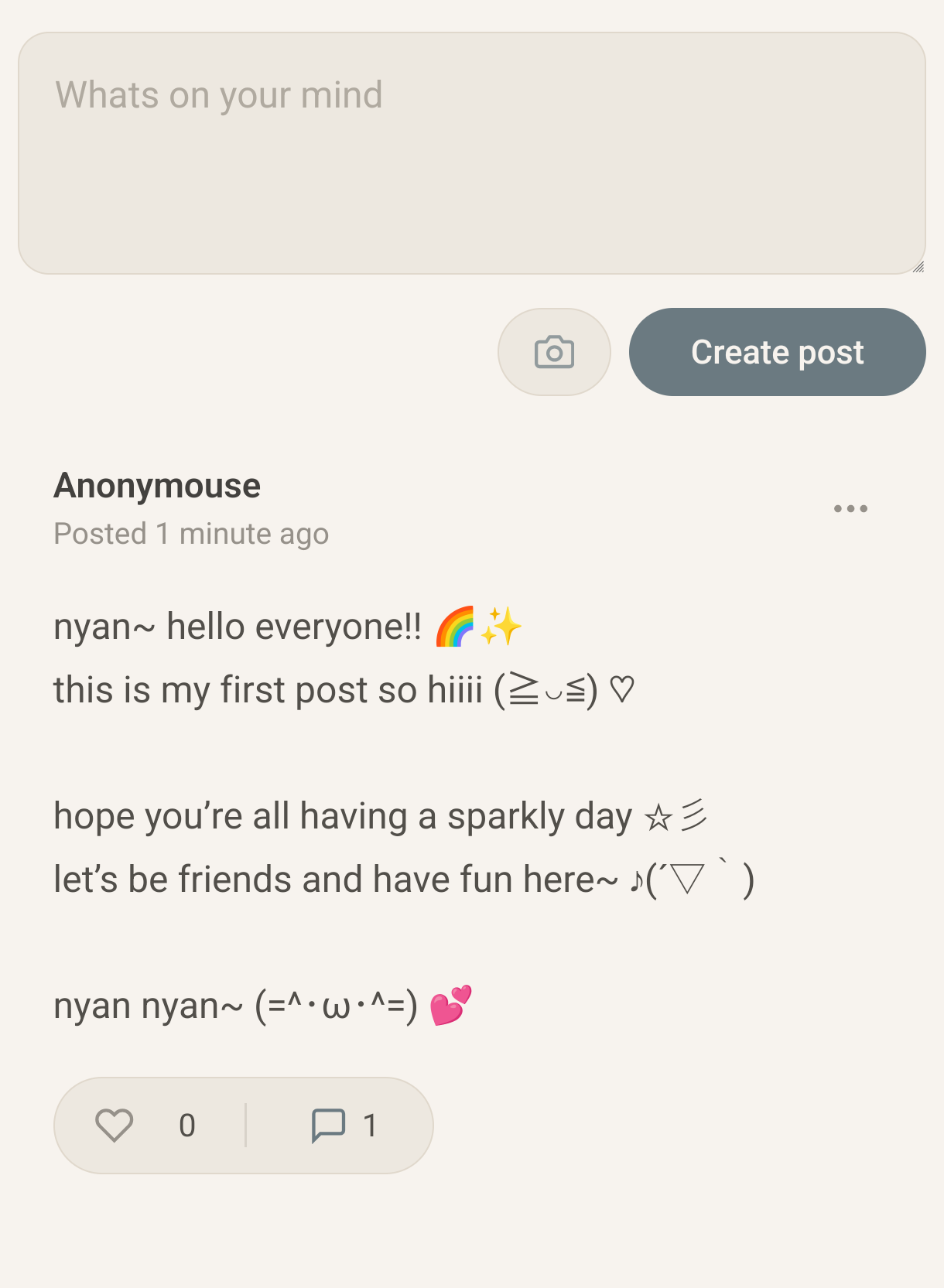View the Anonymouse author profile
944x1288 pixels.
pos(157,486)
